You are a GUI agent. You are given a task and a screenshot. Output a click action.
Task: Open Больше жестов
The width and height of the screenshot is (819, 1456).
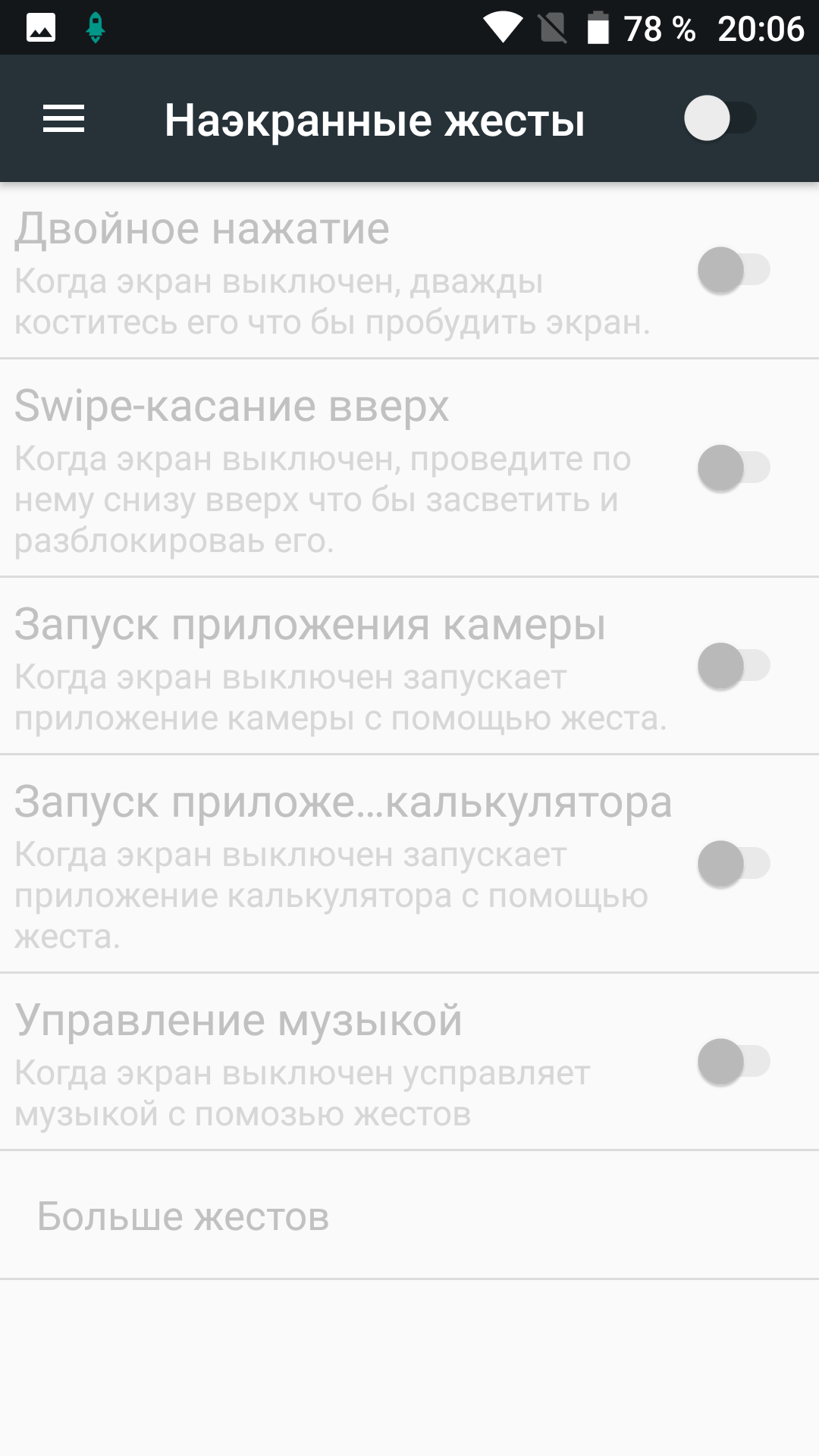[x=409, y=1216]
